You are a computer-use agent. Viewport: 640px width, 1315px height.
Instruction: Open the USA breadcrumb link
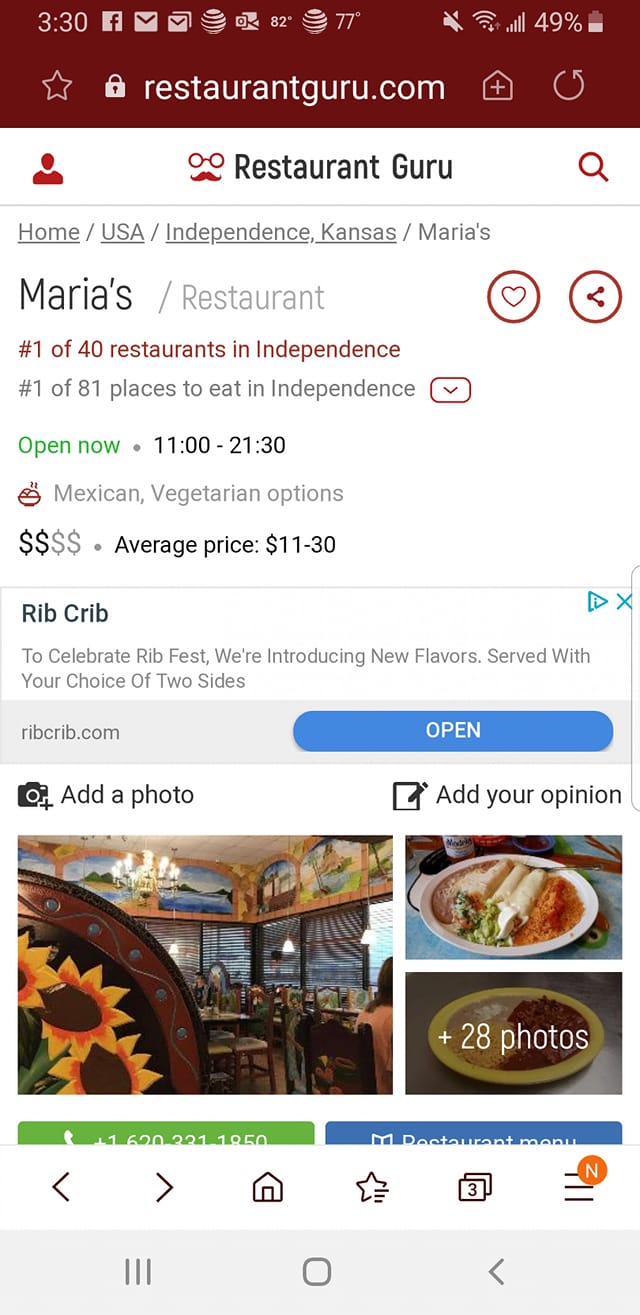point(123,232)
